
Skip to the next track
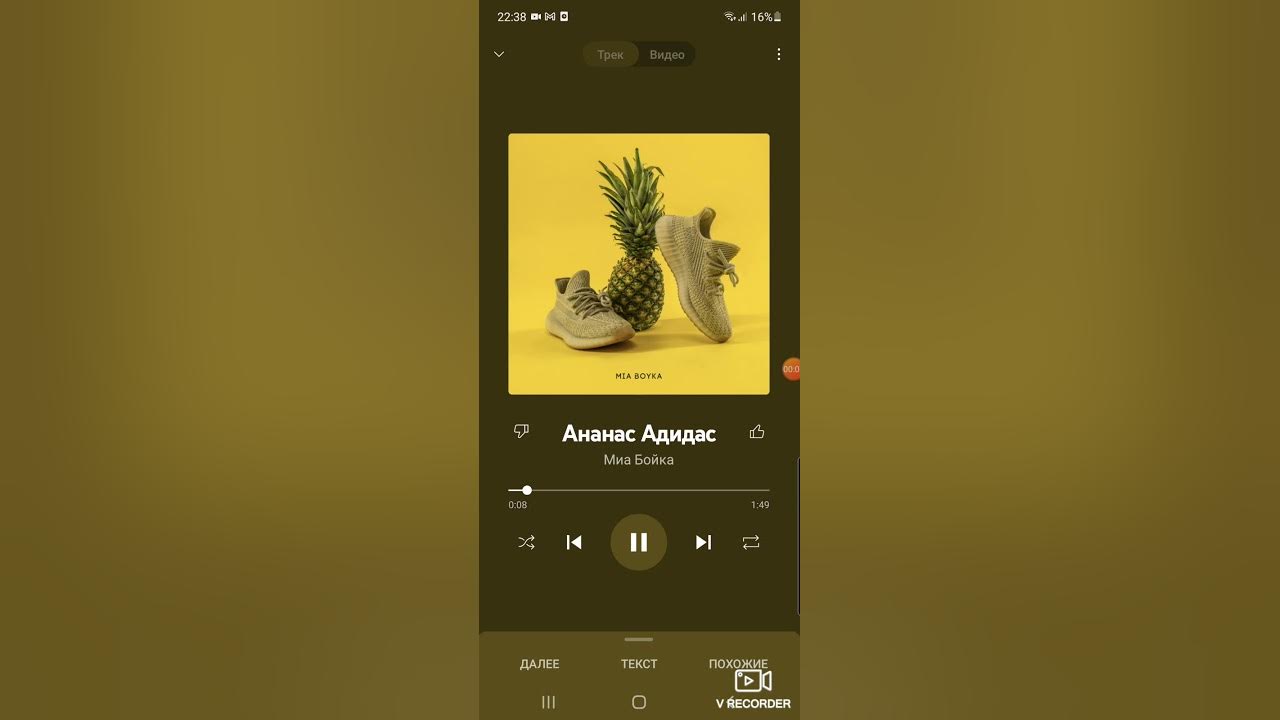tap(703, 542)
